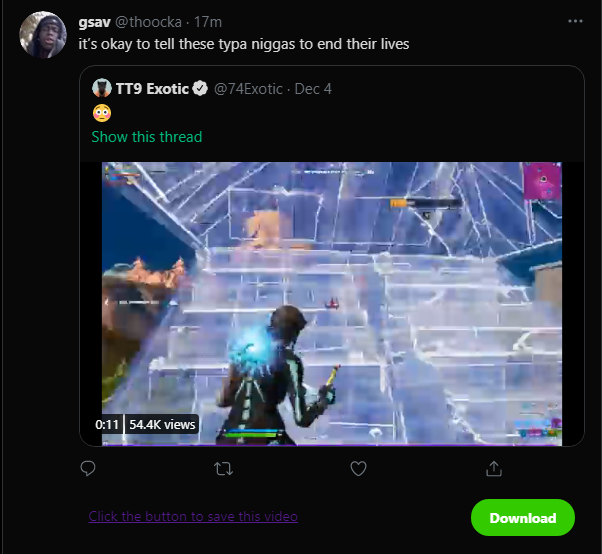
Task: Open the 'Click the button to save this video' link
Action: coord(193,517)
